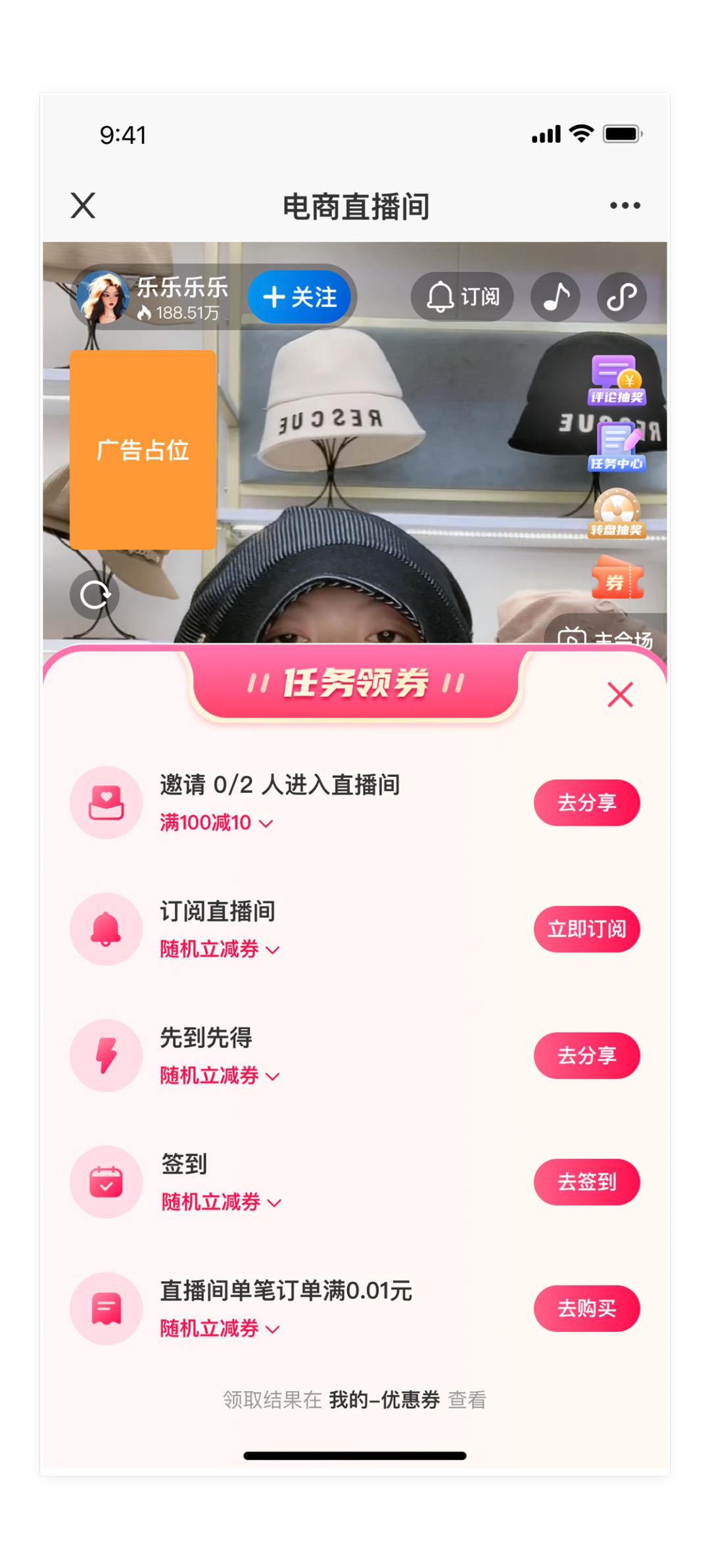Image resolution: width=710 pixels, height=1568 pixels.
Task: Tap 立即订阅 to subscribe to the stream
Action: [x=587, y=930]
